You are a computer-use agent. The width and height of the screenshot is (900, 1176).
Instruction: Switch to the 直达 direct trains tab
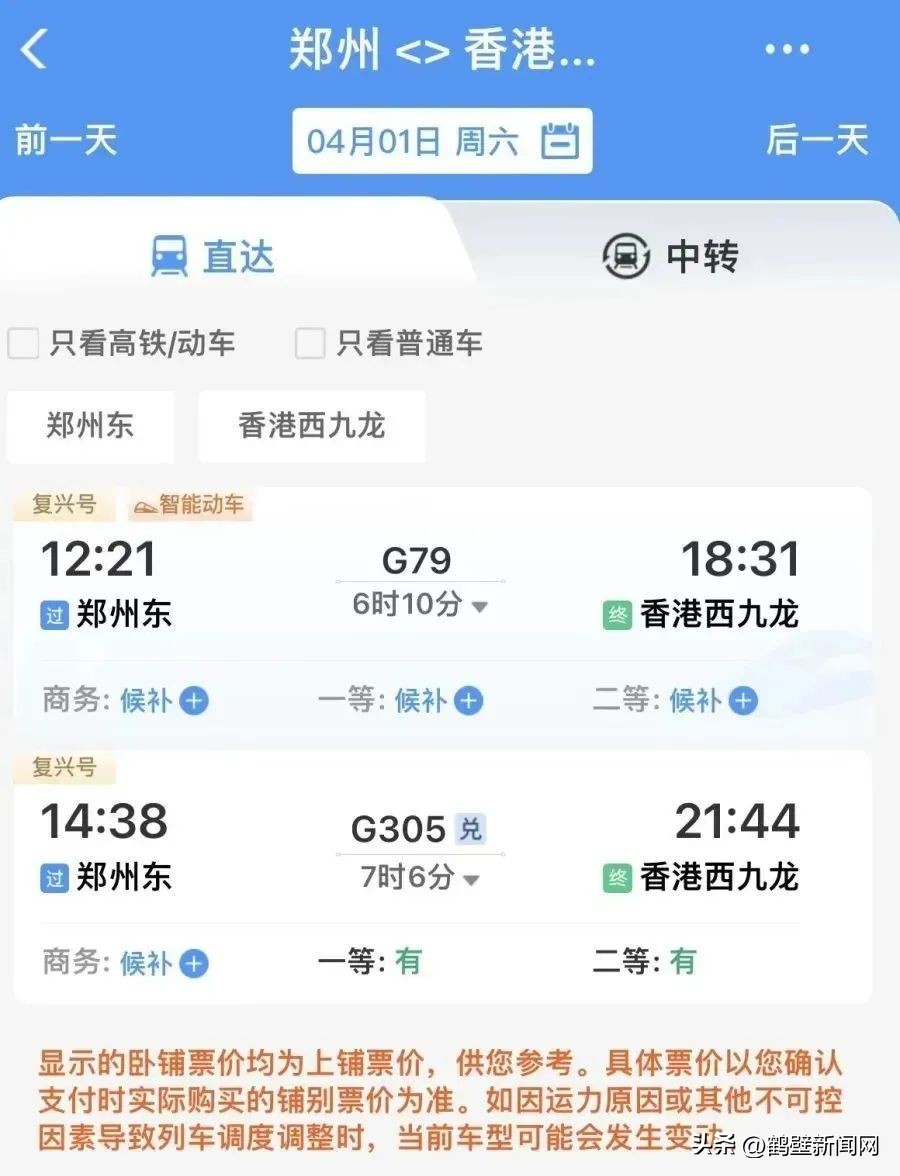(214, 255)
